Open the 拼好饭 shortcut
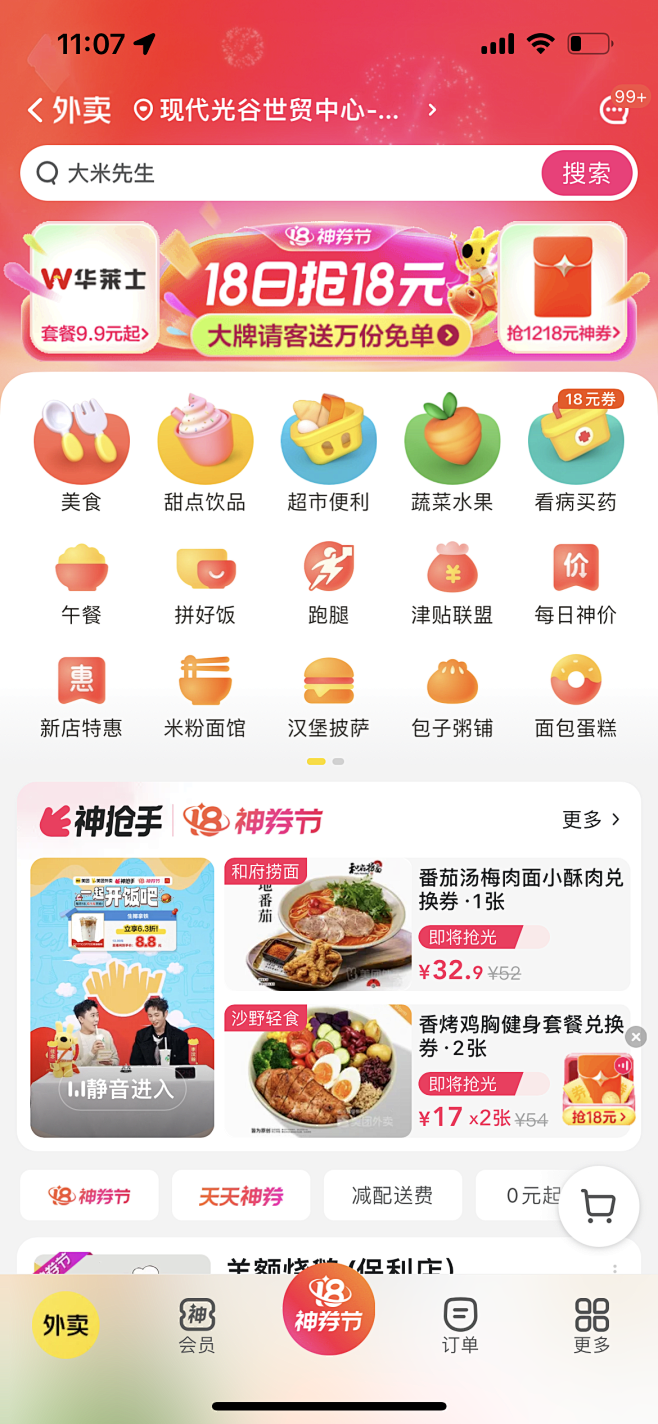 (x=205, y=585)
